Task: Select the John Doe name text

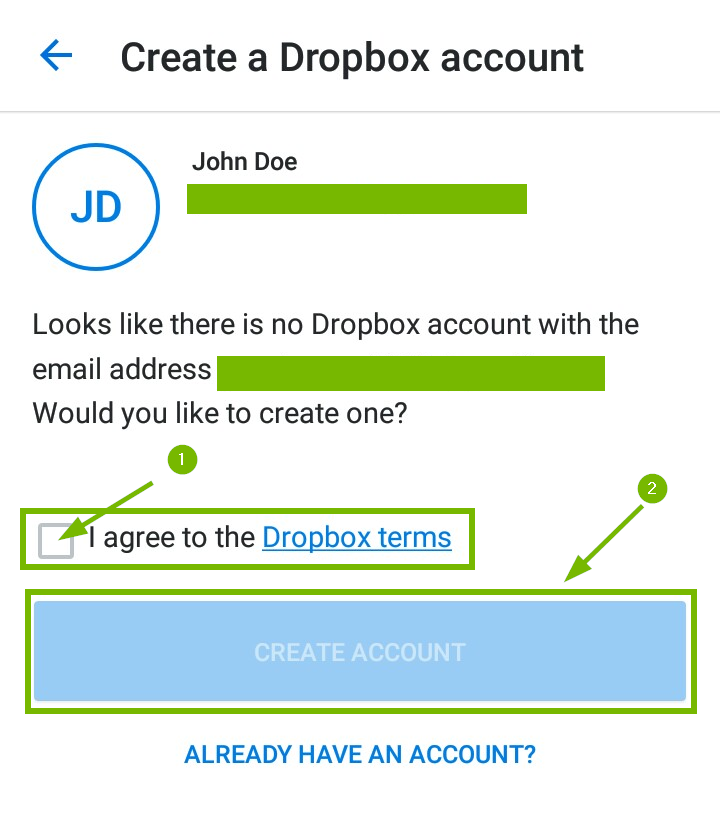Action: coord(244,161)
